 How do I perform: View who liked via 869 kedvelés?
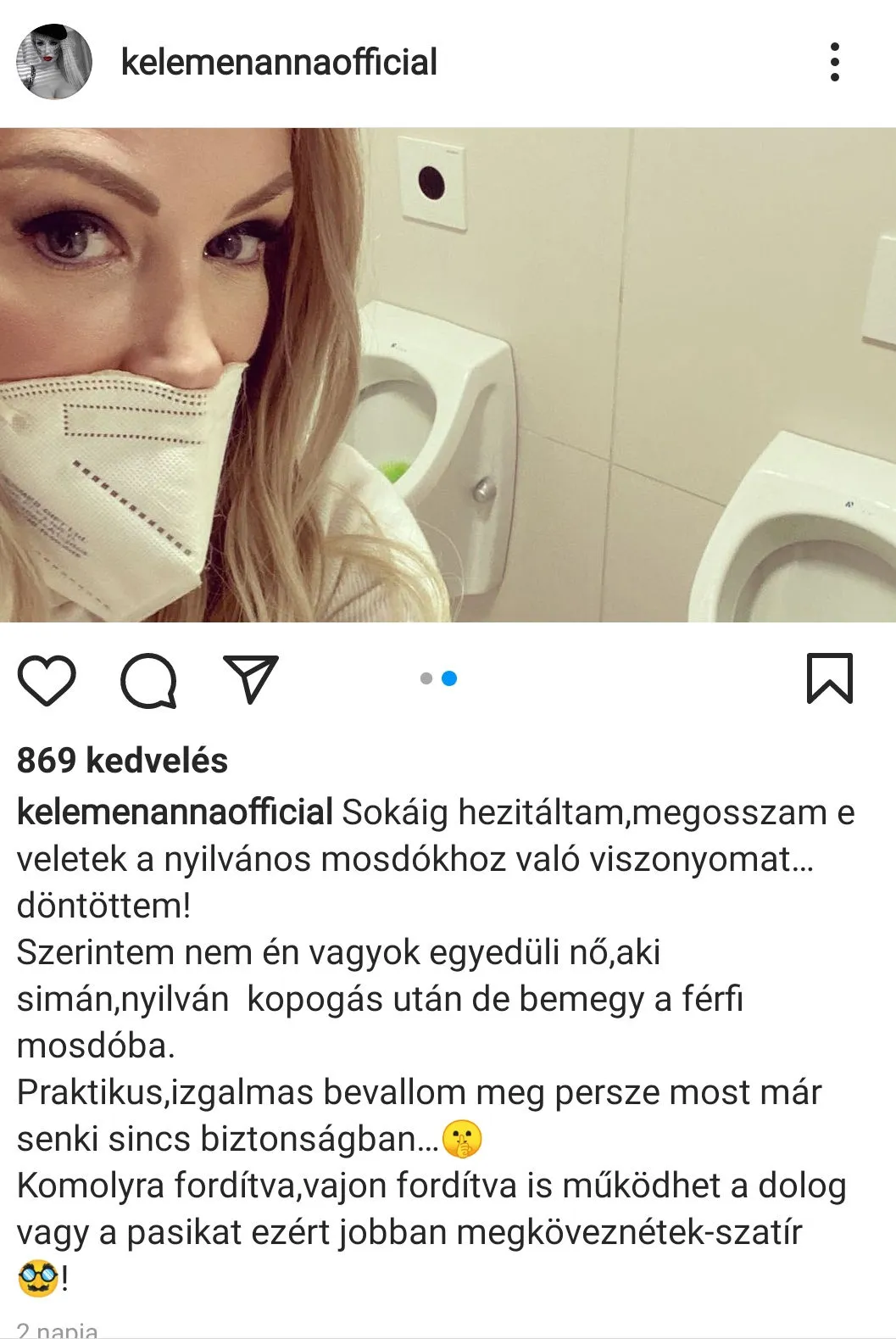(122, 760)
